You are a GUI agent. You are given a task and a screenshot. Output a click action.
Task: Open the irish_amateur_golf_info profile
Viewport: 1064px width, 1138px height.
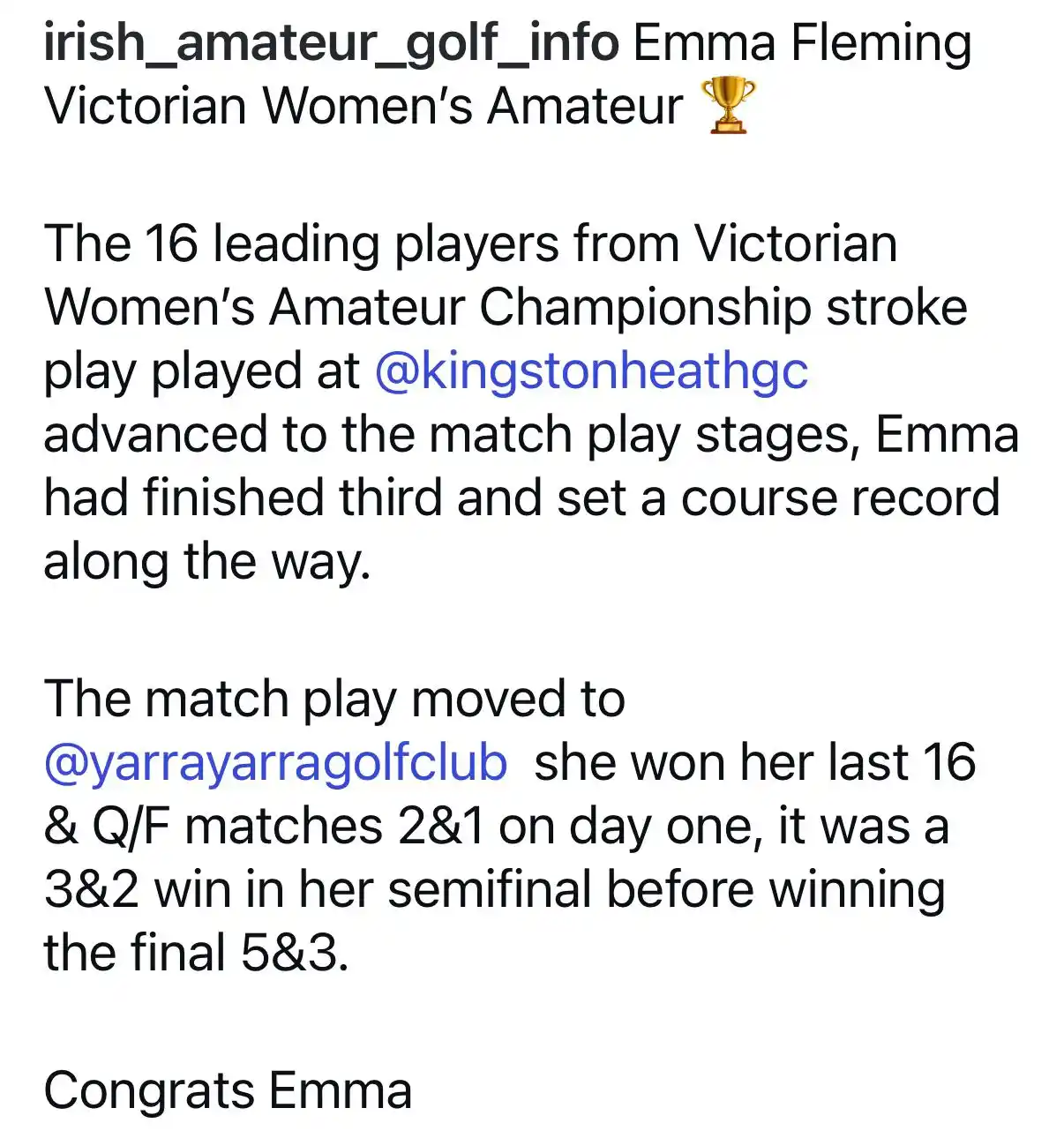point(331,44)
